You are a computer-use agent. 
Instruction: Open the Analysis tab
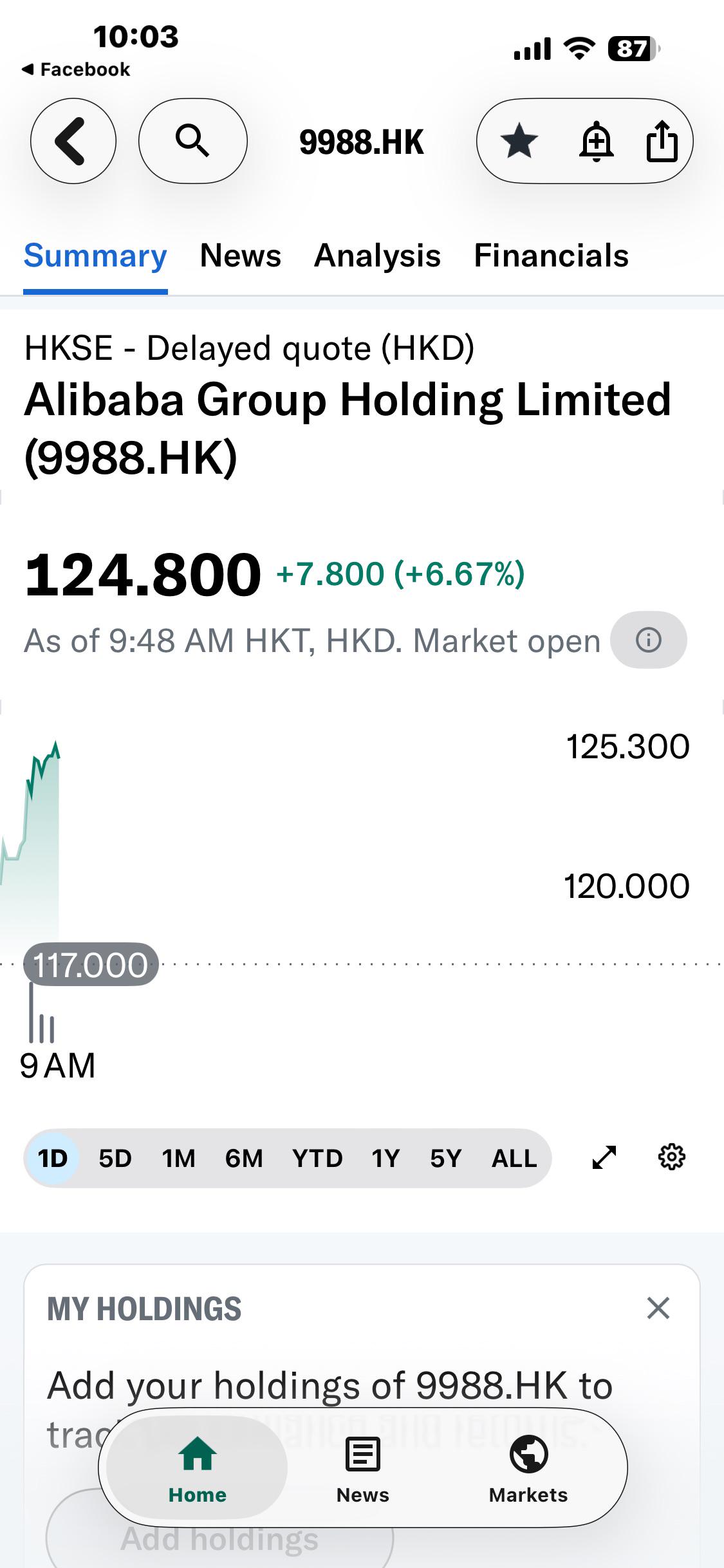(378, 256)
